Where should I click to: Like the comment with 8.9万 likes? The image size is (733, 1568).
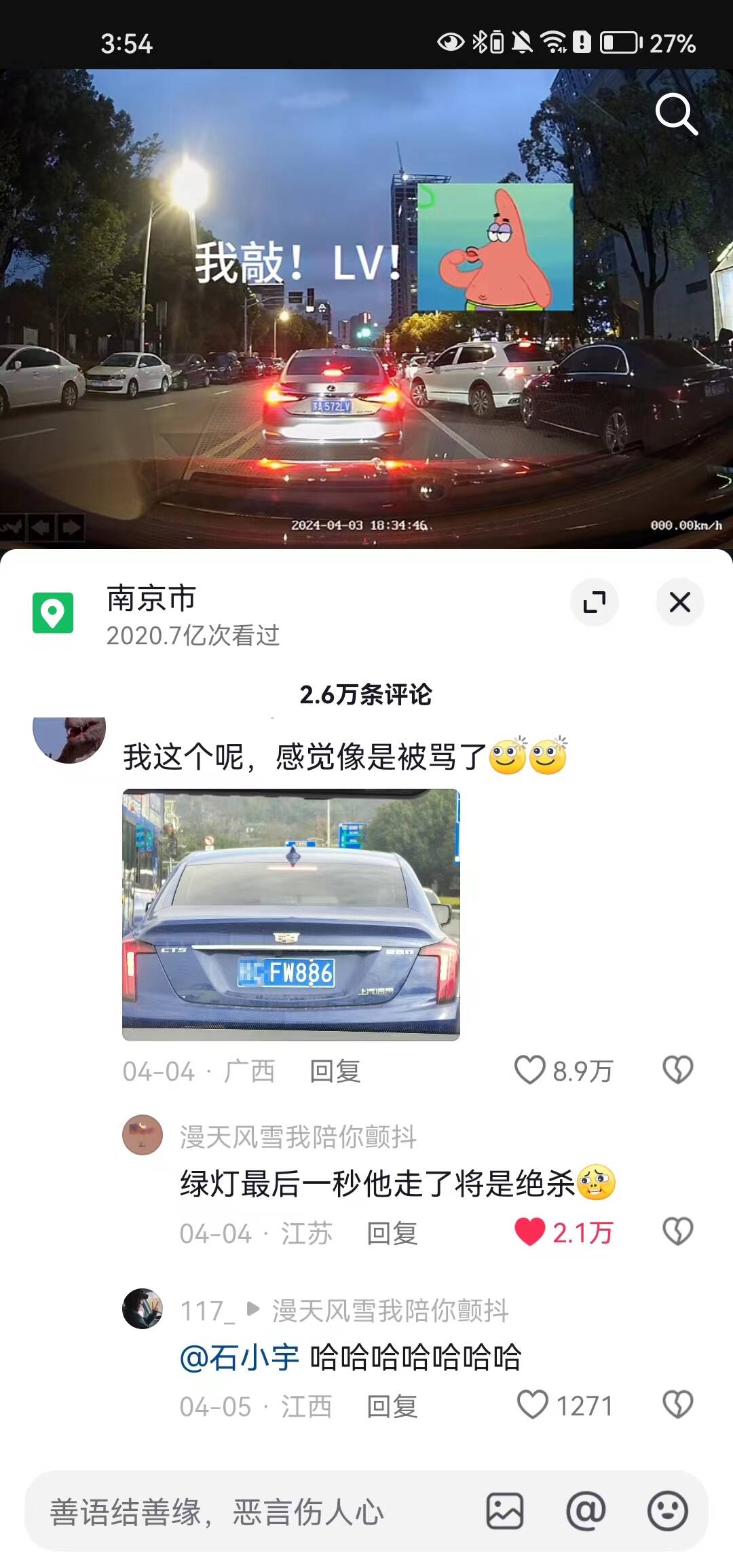coord(530,1070)
